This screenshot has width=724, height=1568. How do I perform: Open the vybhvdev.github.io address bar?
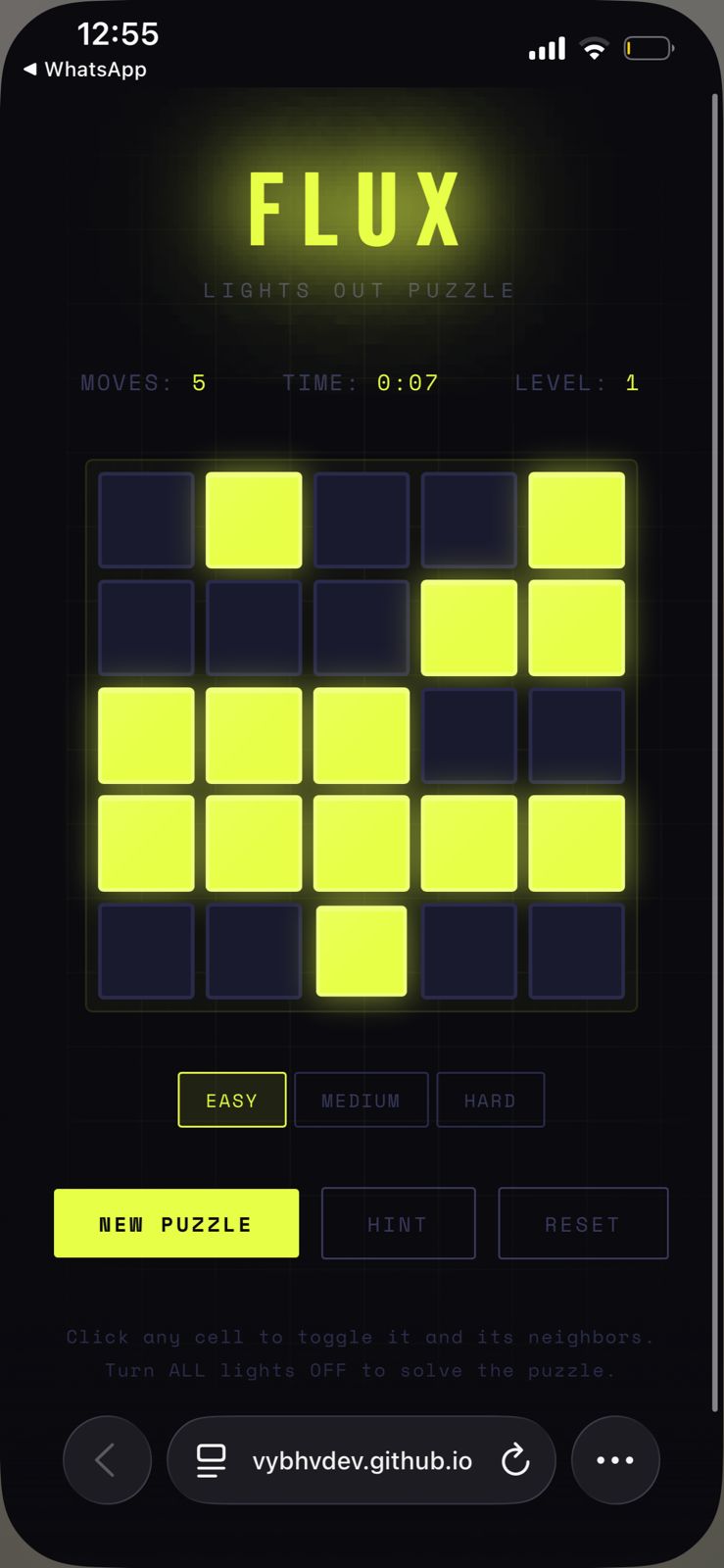pyautogui.click(x=362, y=1460)
